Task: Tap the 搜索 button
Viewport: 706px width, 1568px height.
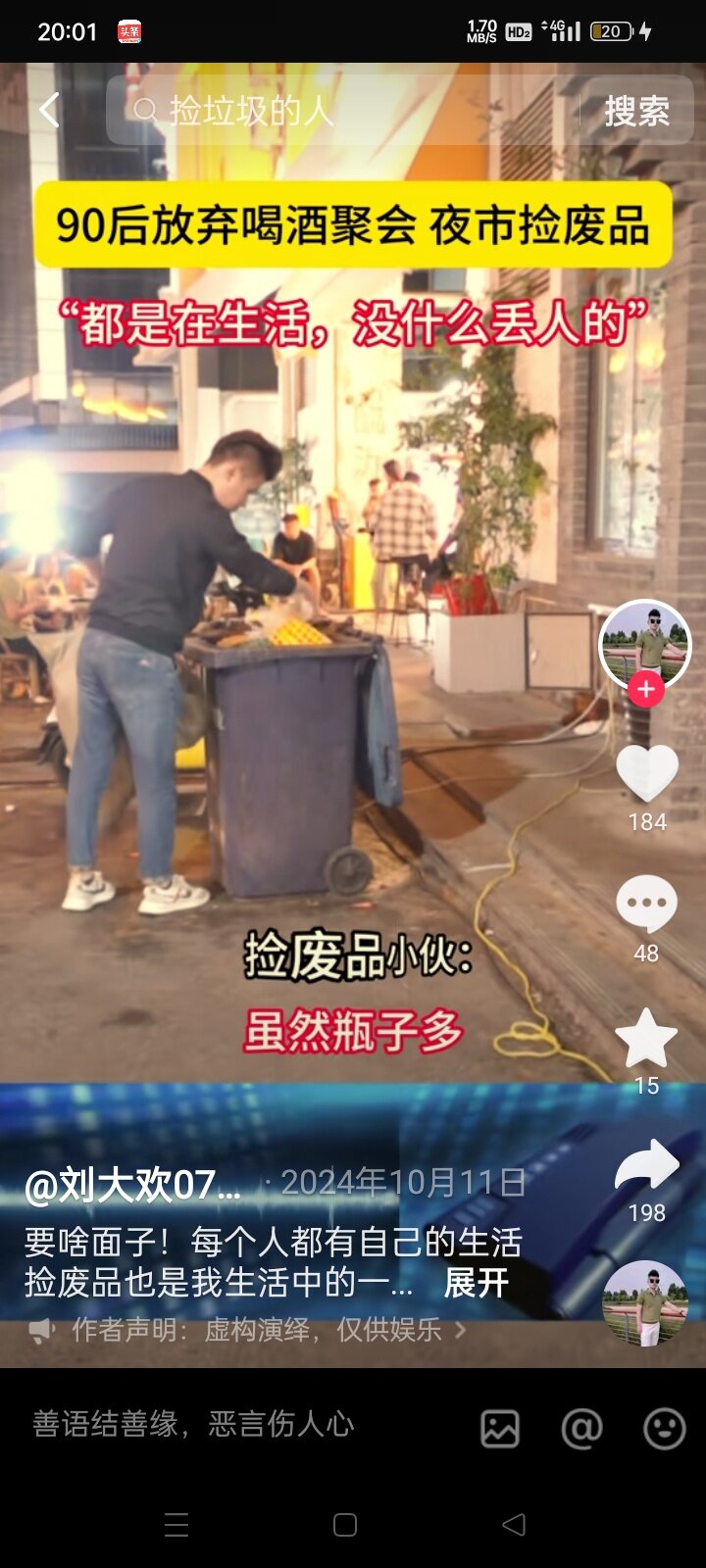Action: pyautogui.click(x=636, y=111)
